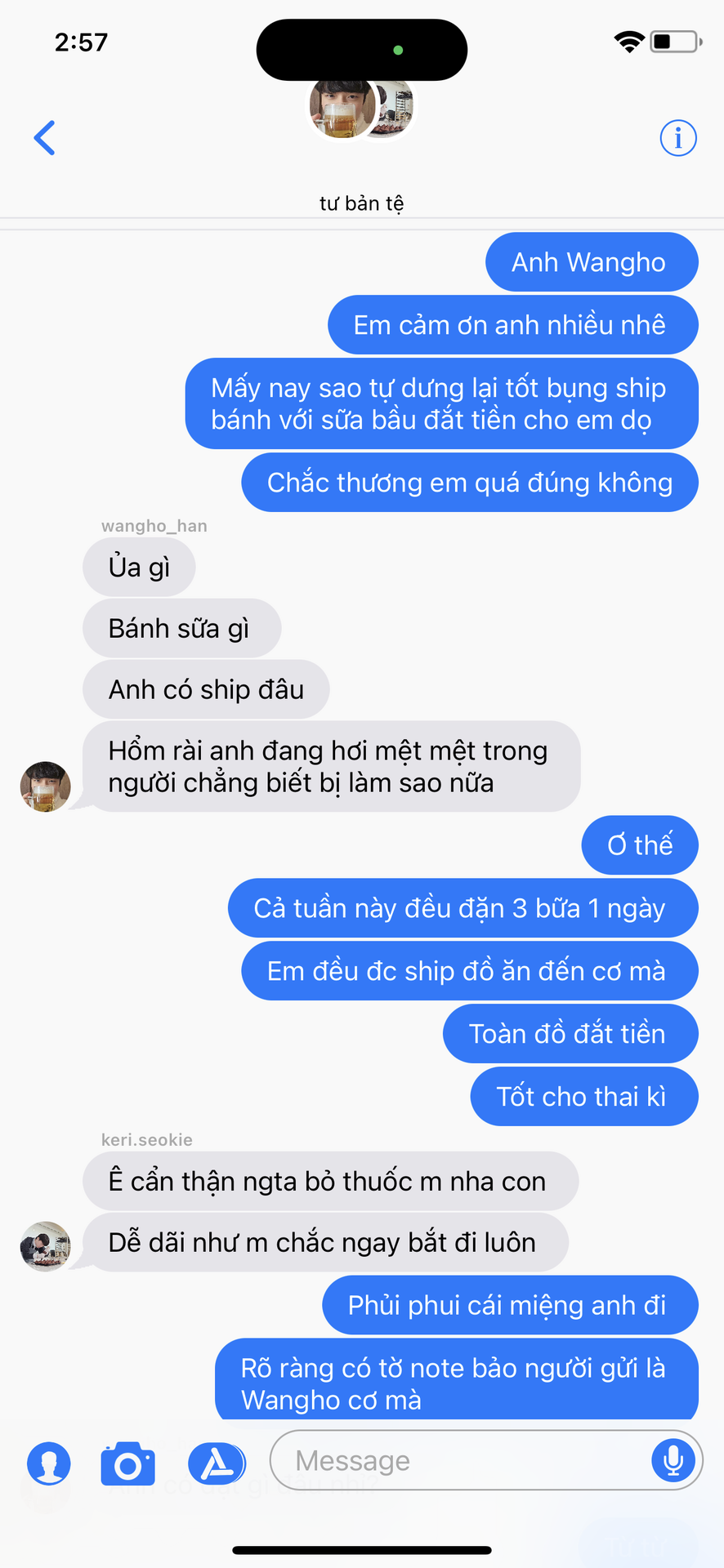724x1568 pixels.
Task: View keri.seokie's profile picture
Action: point(45,1246)
